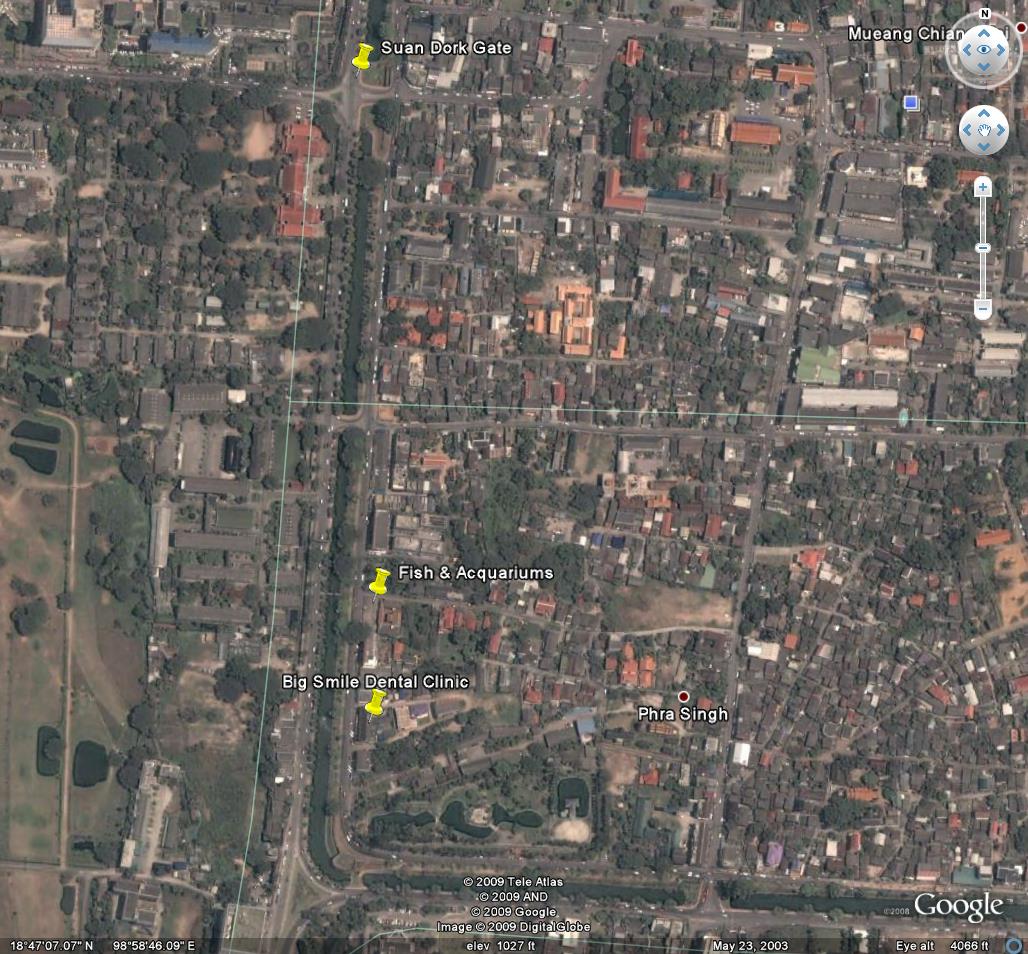
Task: Look down using the look joystick arrow
Action: pyautogui.click(x=984, y=68)
